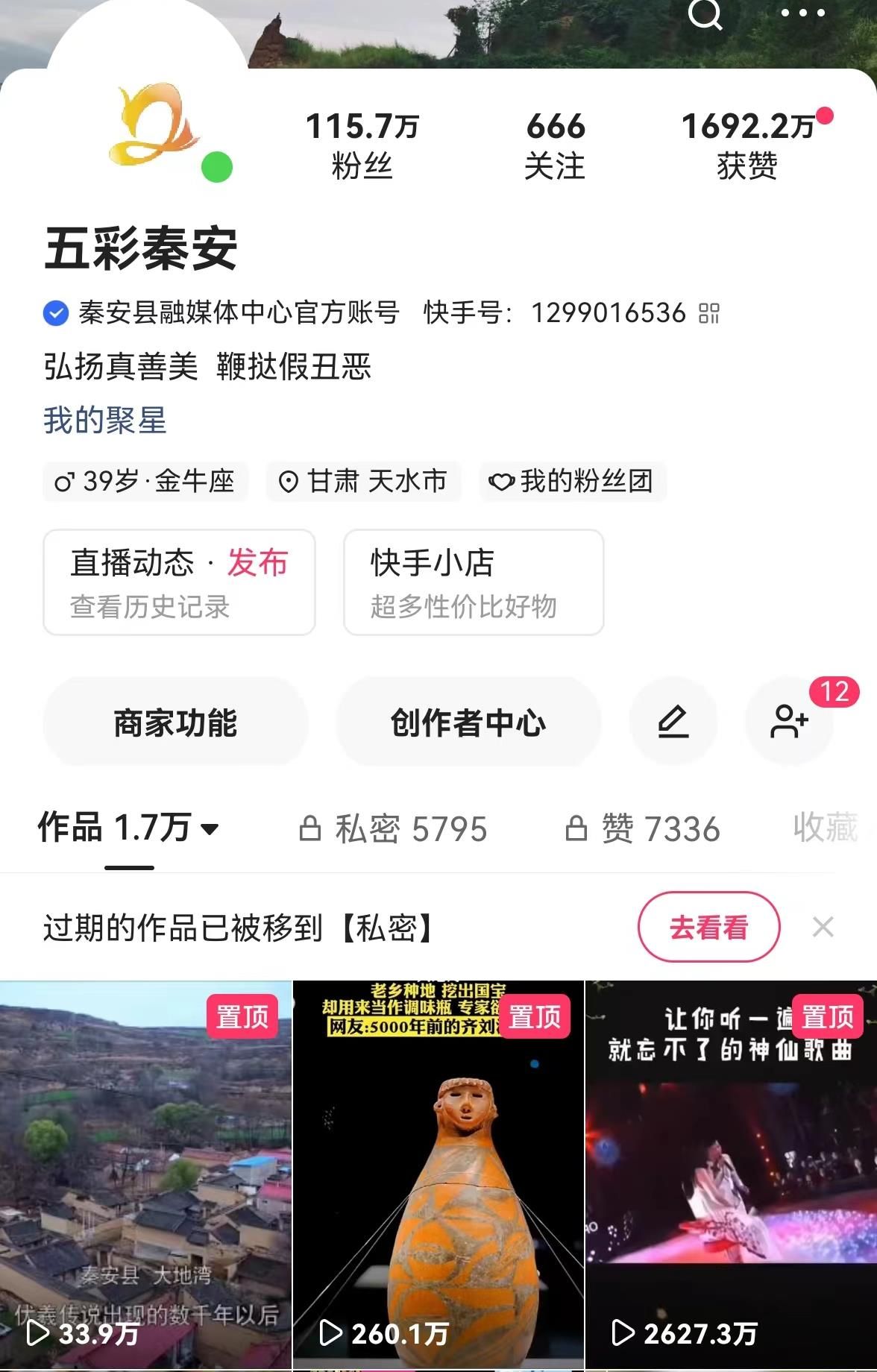
Task: Switch to the 赞 7336 tab
Action: click(644, 828)
